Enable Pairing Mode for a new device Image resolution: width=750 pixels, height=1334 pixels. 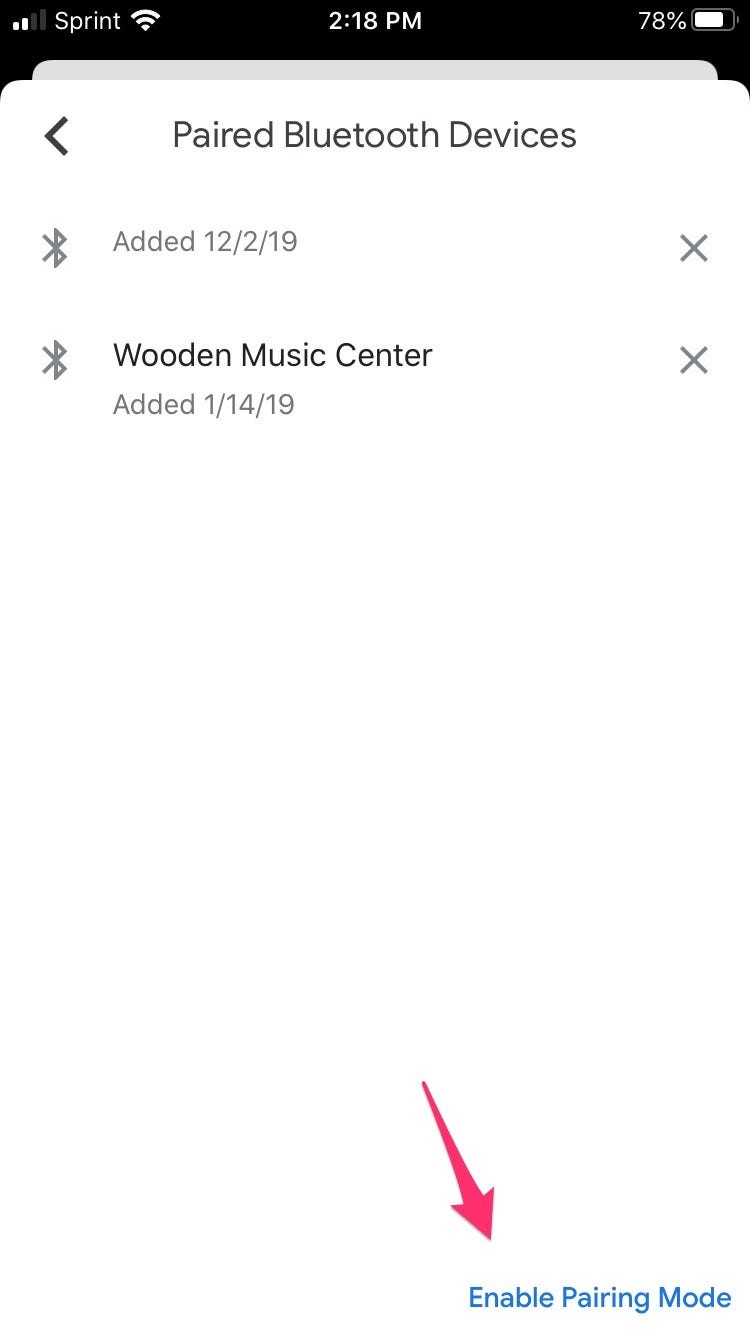pos(599,1297)
